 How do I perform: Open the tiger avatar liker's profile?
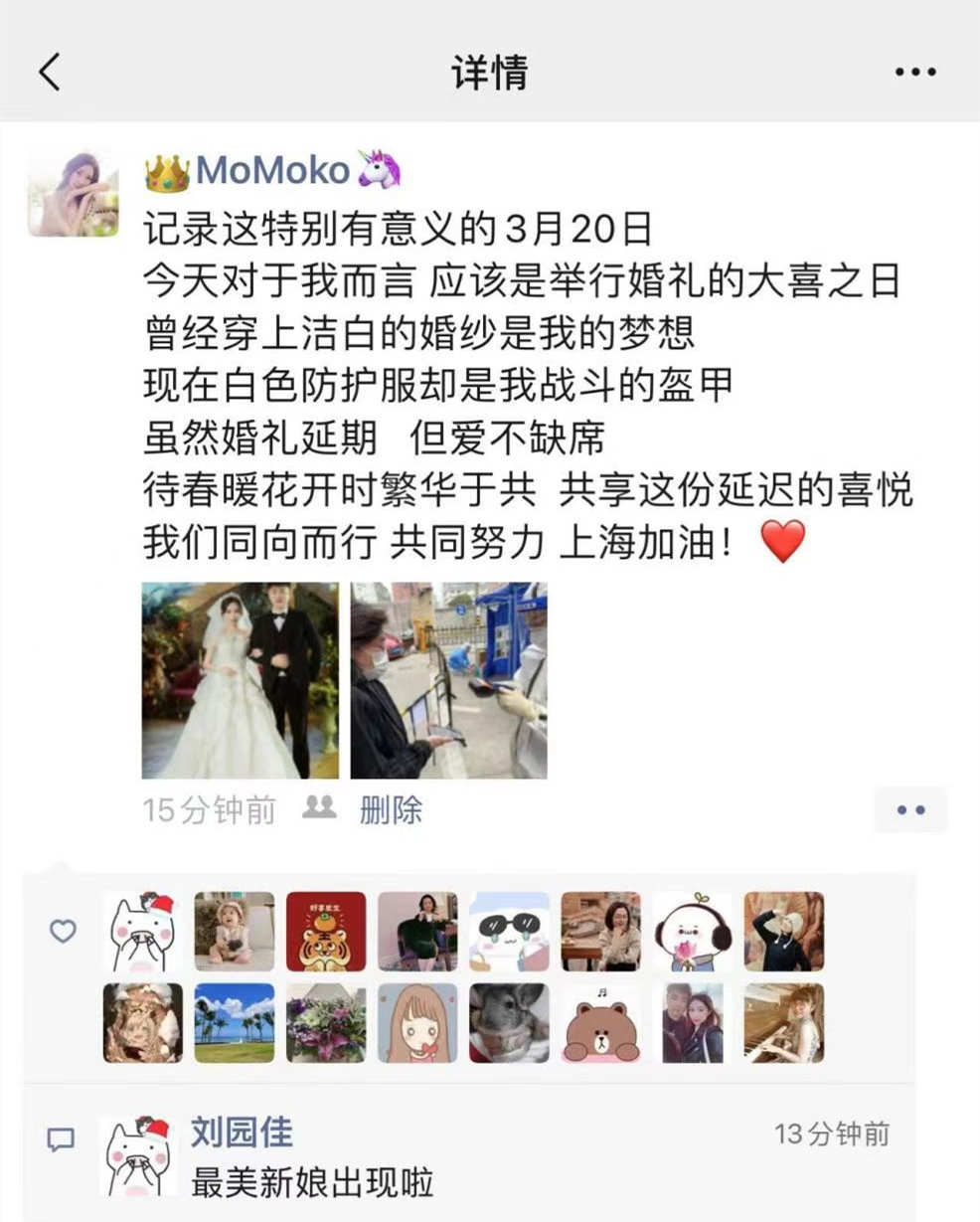point(326,932)
